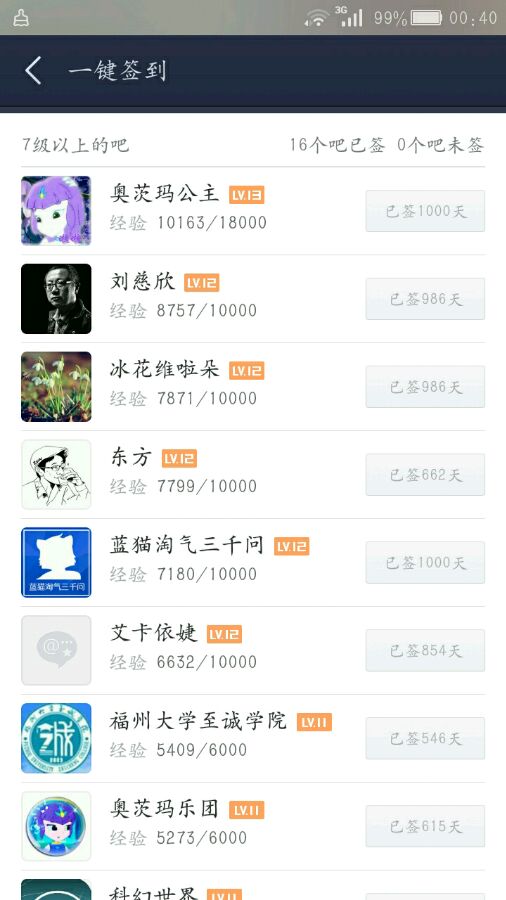The width and height of the screenshot is (506, 900).
Task: Open the 冰花维啦朵 bar row
Action: click(x=253, y=387)
